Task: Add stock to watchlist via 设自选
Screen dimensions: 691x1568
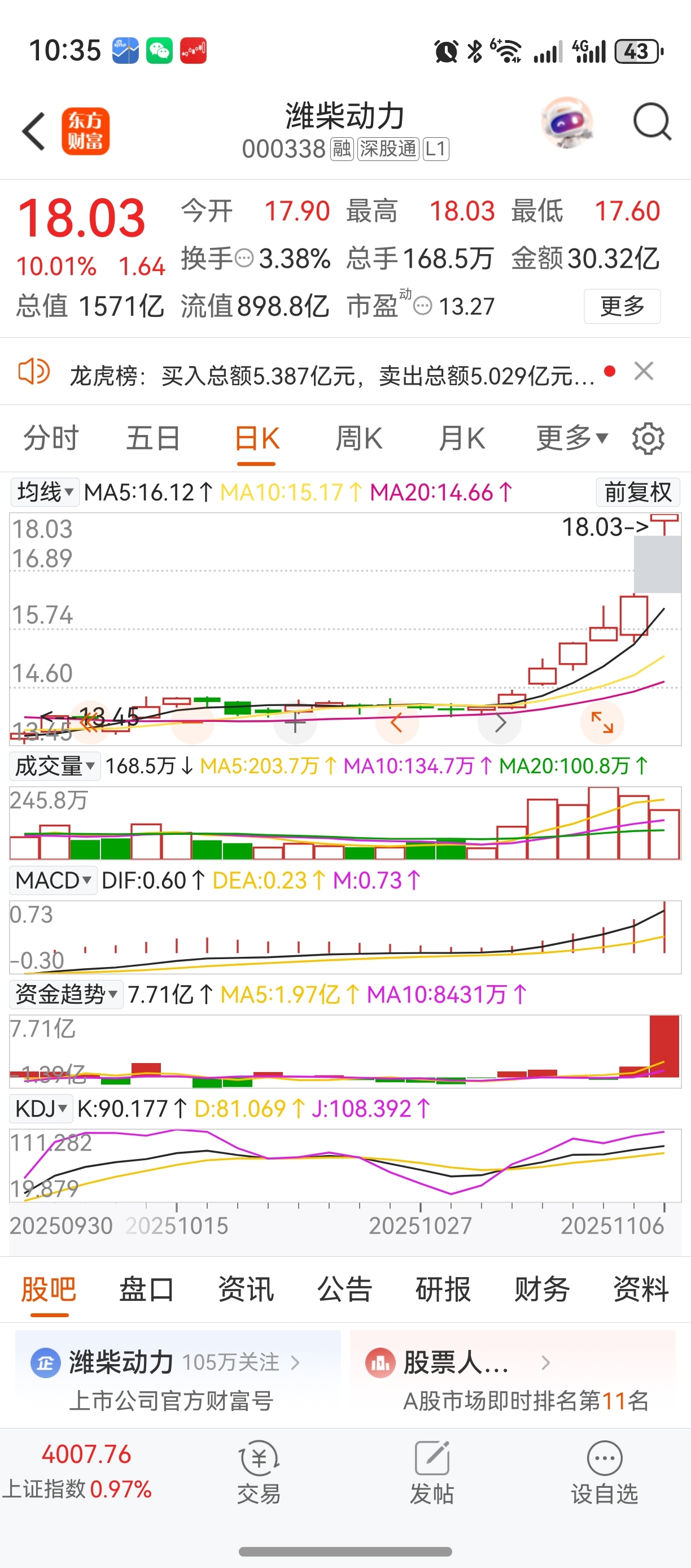Action: (x=604, y=1473)
